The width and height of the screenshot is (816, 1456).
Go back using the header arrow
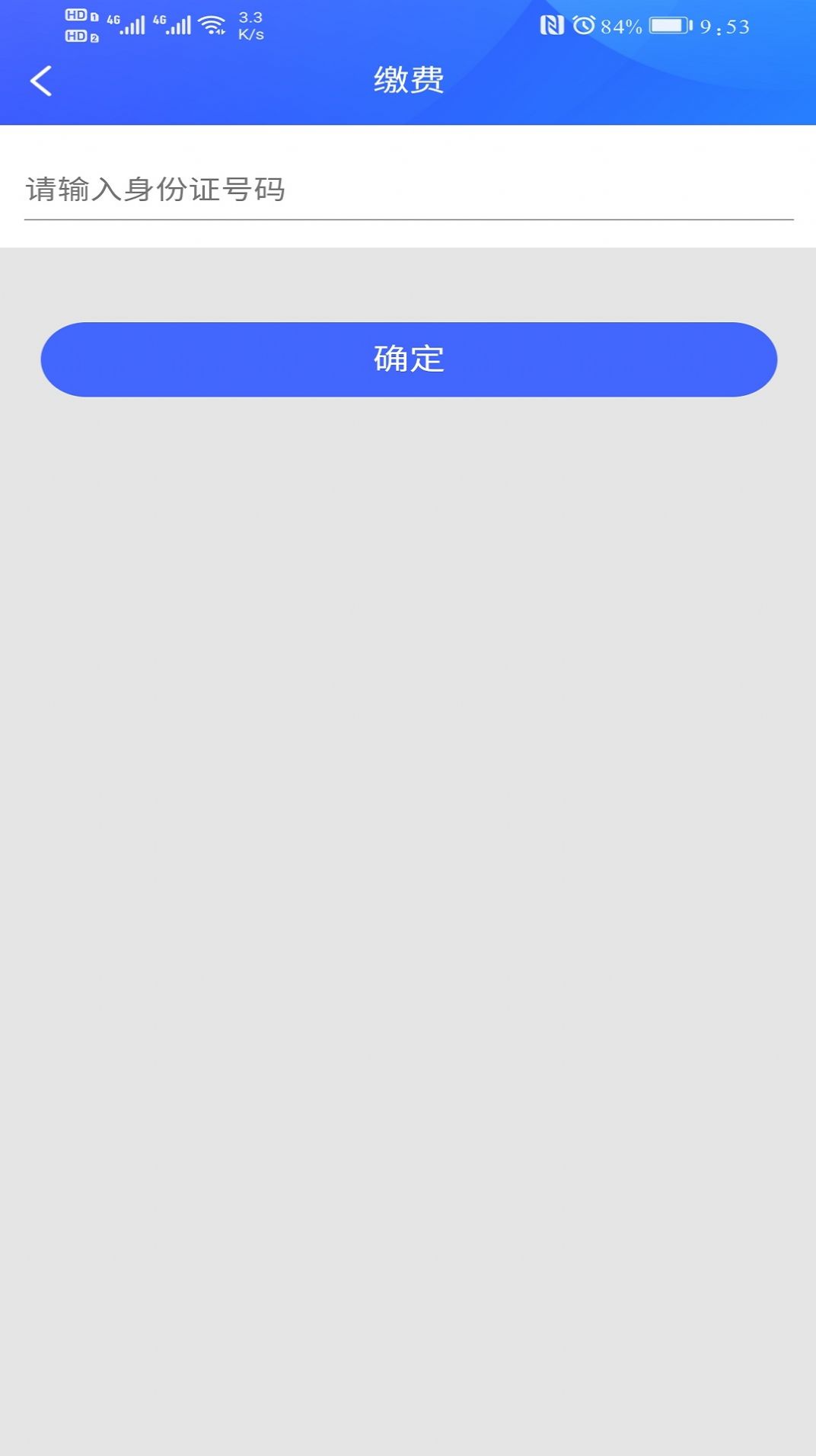click(41, 81)
